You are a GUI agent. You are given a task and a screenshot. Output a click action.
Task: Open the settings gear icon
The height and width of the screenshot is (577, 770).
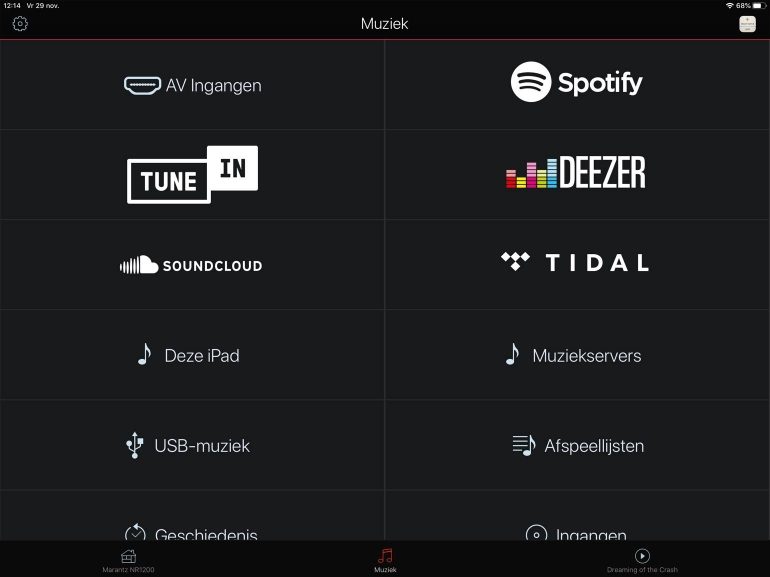[19, 24]
